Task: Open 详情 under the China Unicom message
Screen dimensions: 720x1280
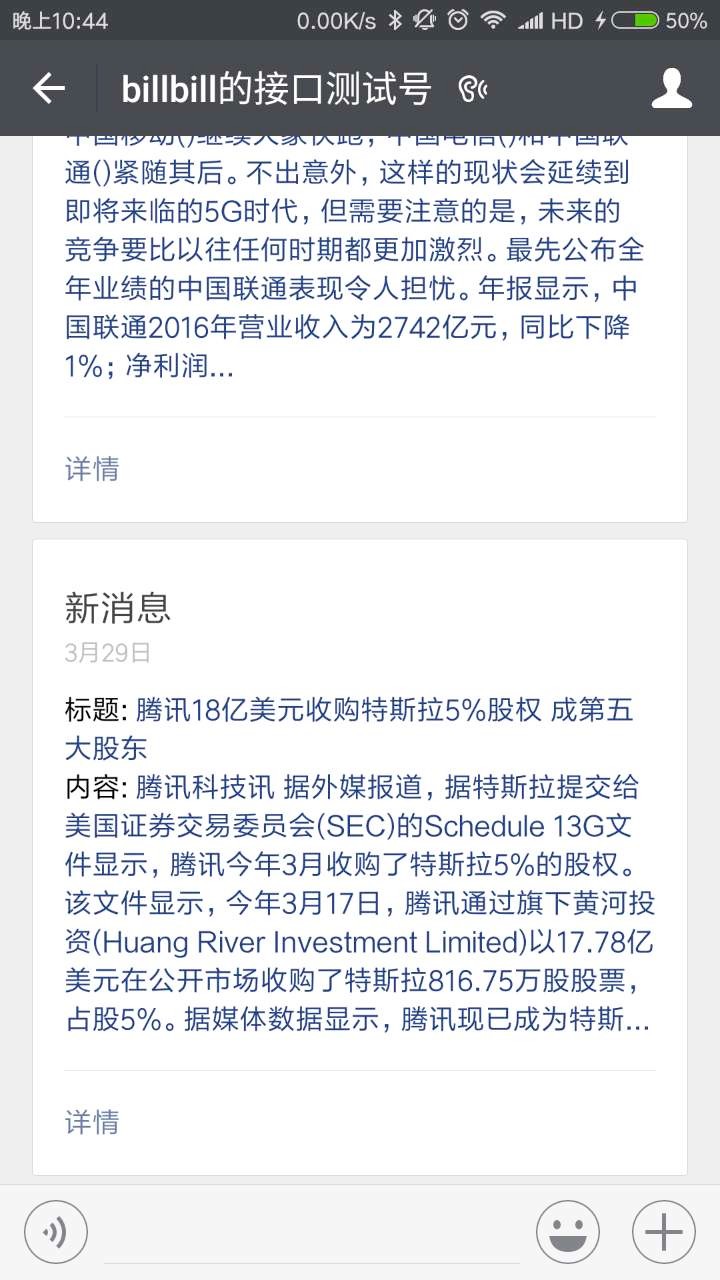Action: [92, 469]
